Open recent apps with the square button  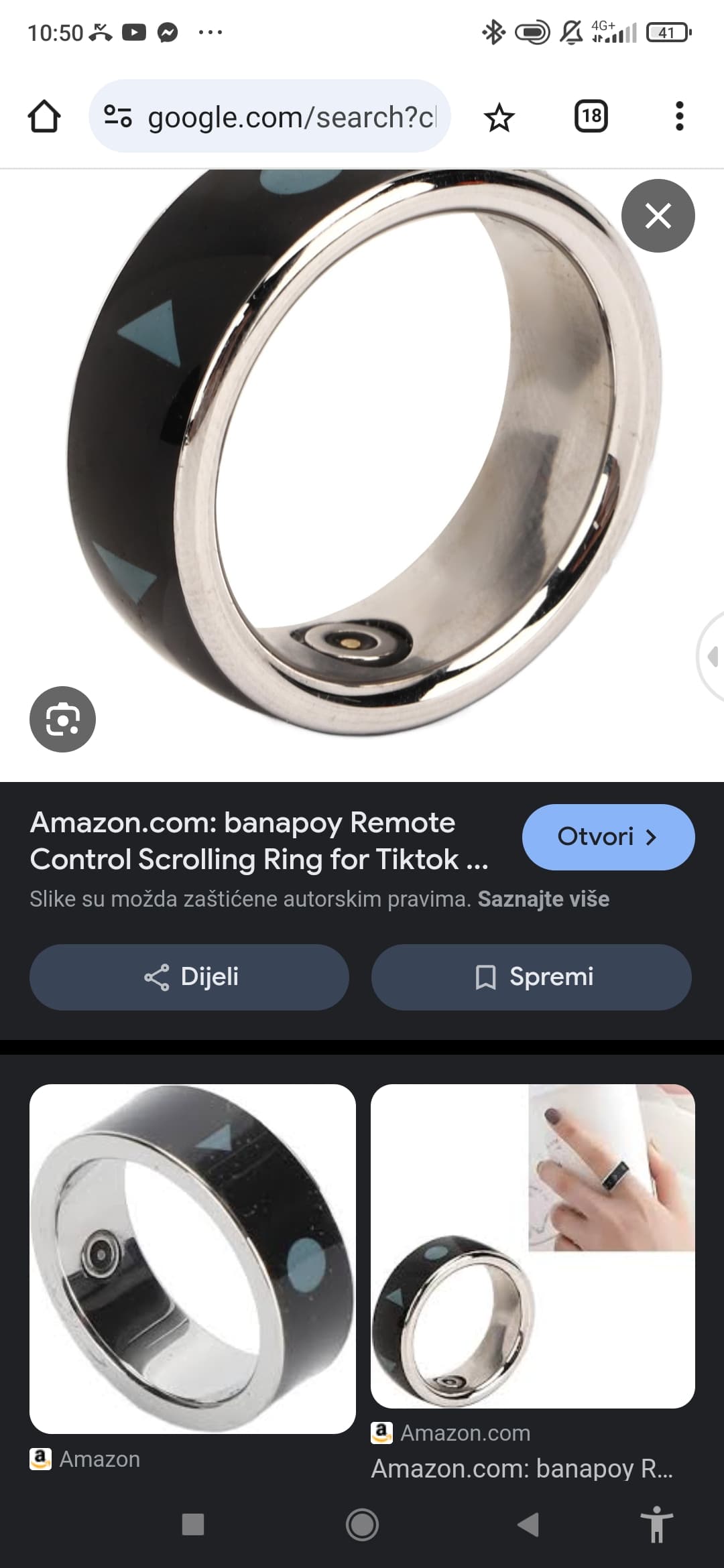click(193, 1524)
